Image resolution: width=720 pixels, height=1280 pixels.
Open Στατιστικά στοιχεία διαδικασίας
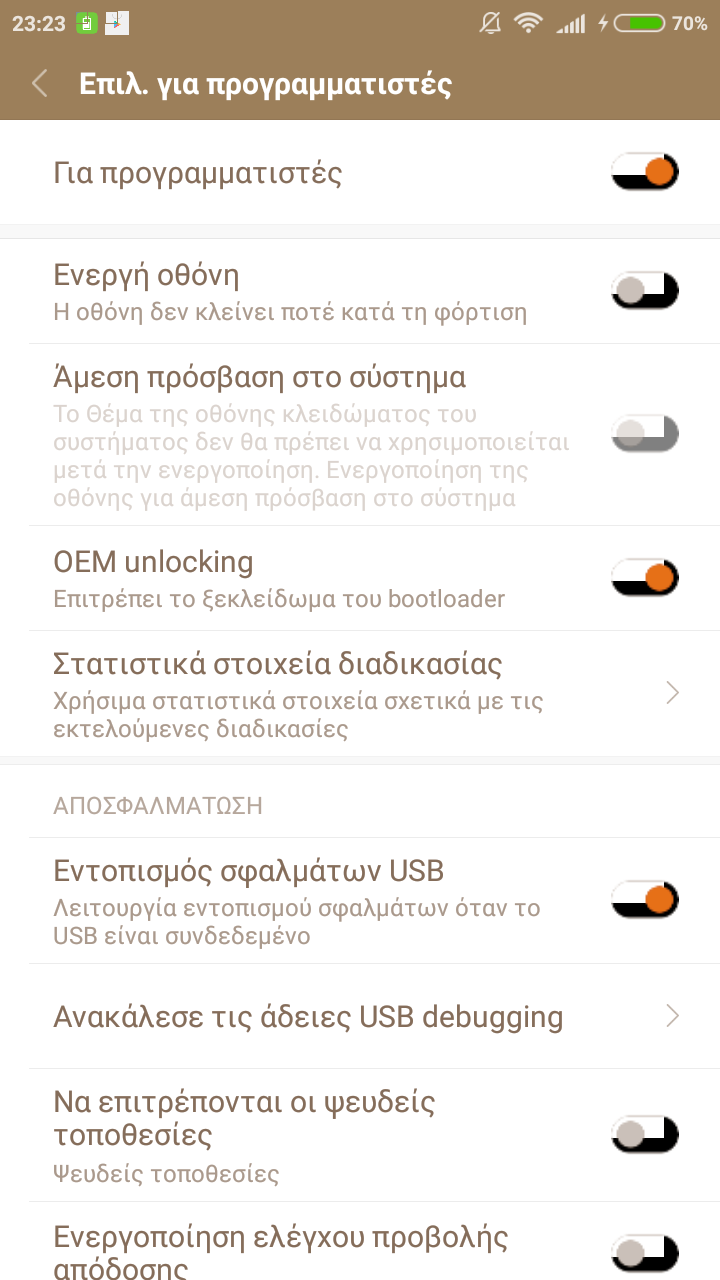[x=360, y=693]
